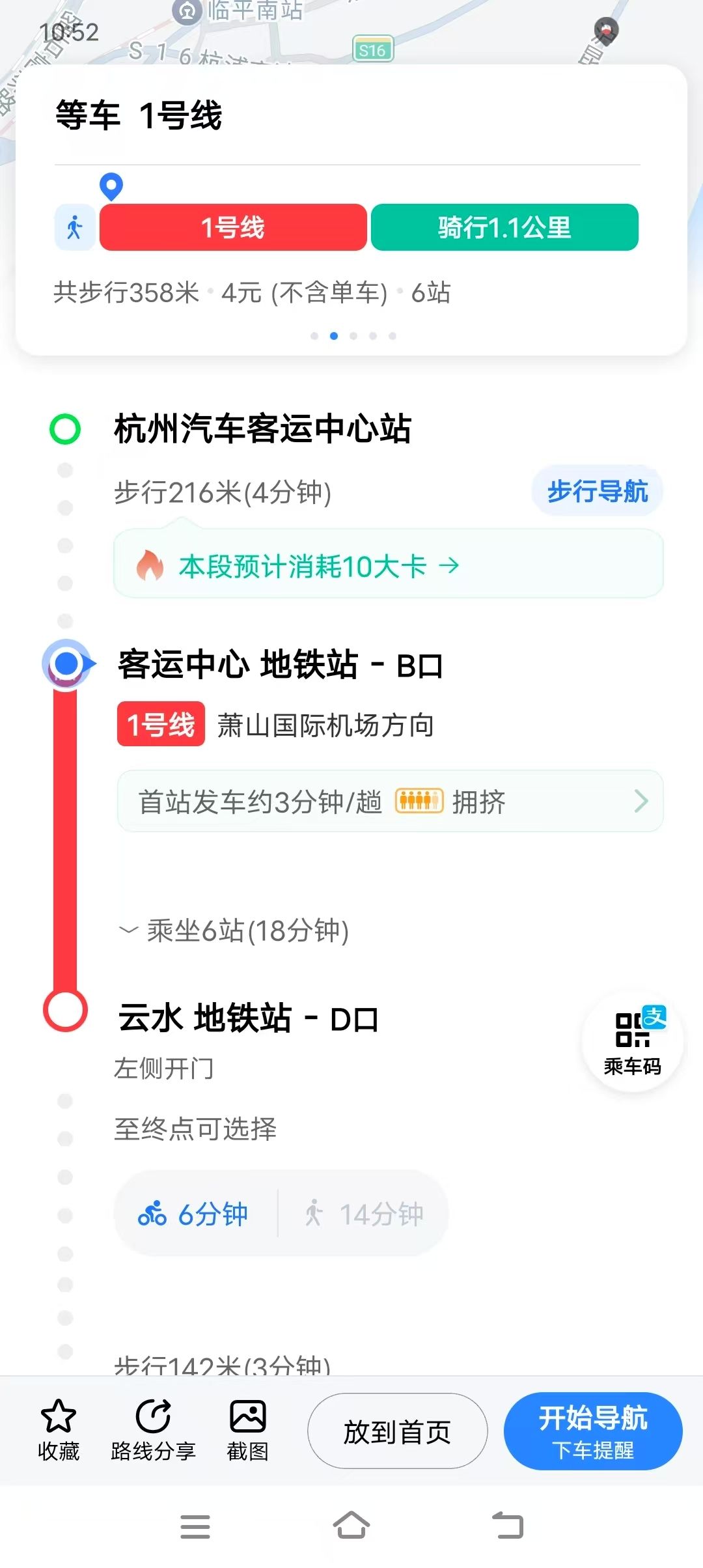The width and height of the screenshot is (703, 1568).
Task: Open the 乘车码 ride code button
Action: pos(632,1041)
